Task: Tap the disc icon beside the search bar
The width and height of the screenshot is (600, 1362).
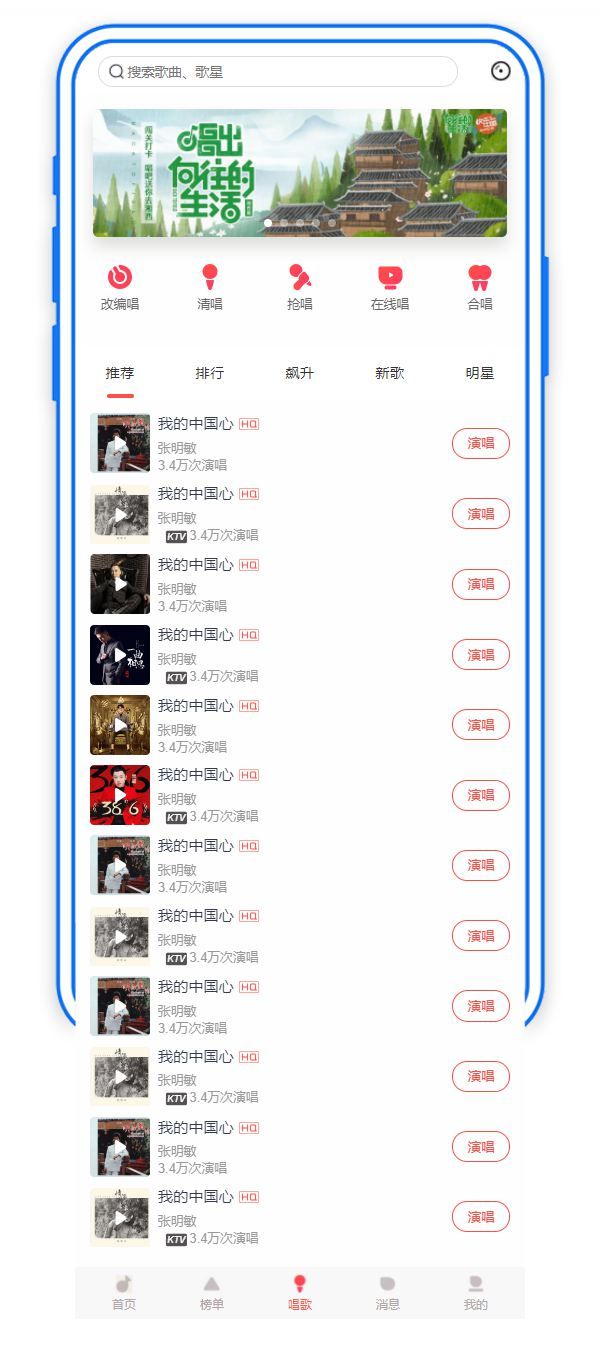Action: tap(501, 71)
